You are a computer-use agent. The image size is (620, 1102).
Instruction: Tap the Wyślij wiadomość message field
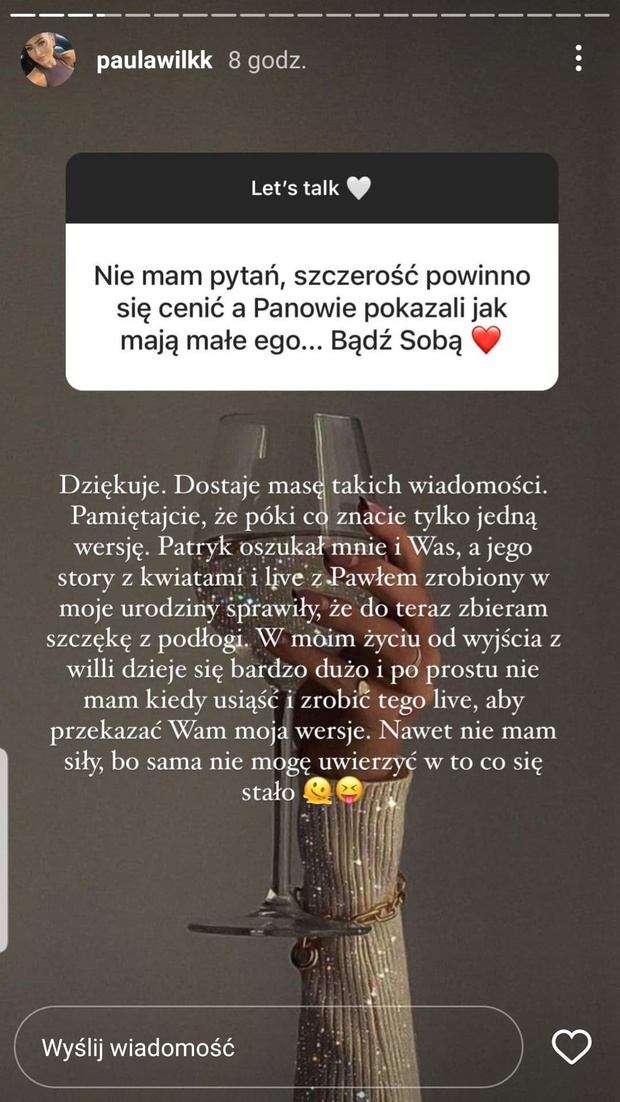point(268,1048)
